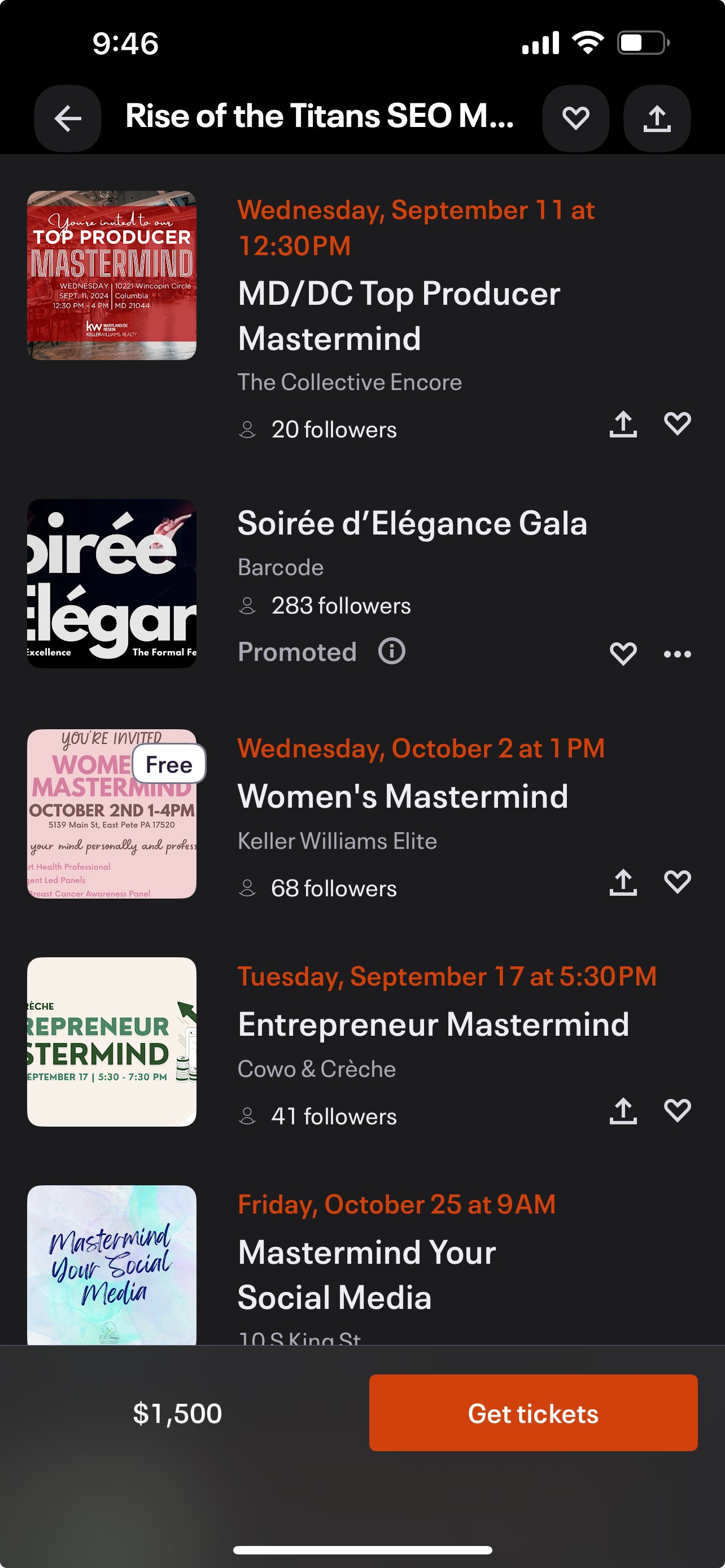725x1568 pixels.
Task: Get tickets for $1,500
Action: (x=532, y=1413)
